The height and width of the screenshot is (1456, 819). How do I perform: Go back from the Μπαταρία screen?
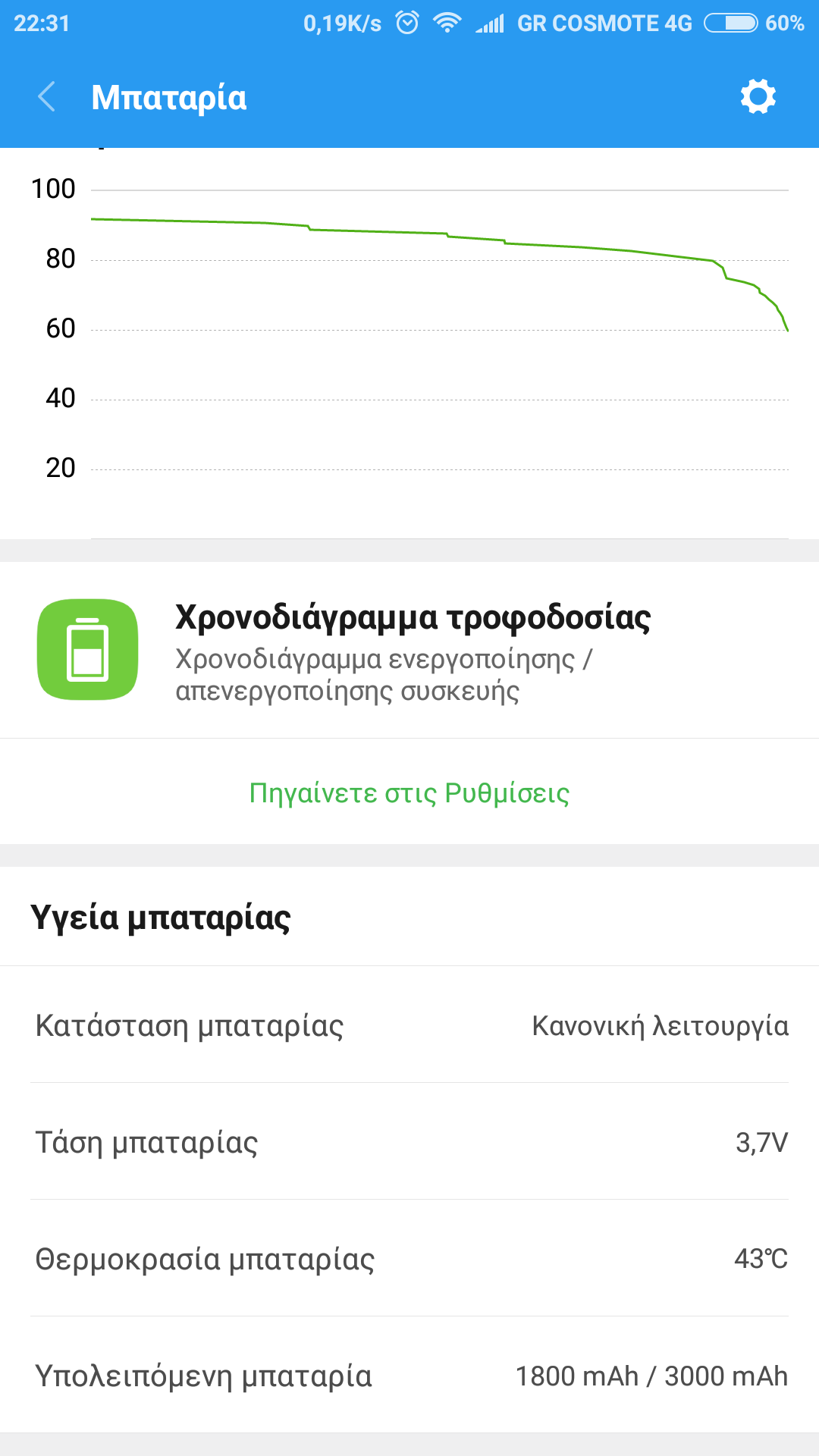[47, 97]
